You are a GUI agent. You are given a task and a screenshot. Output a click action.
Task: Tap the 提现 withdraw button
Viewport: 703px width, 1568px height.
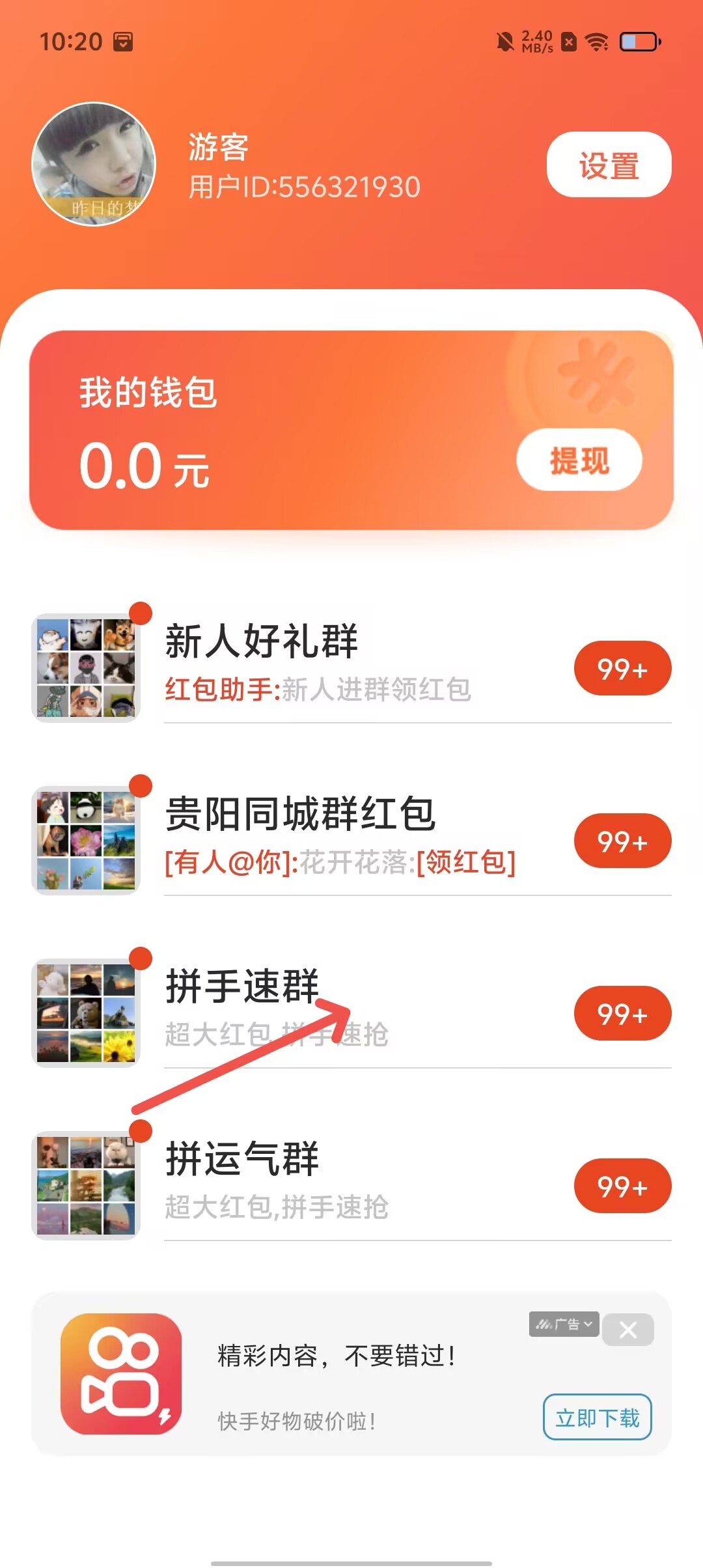click(x=579, y=460)
